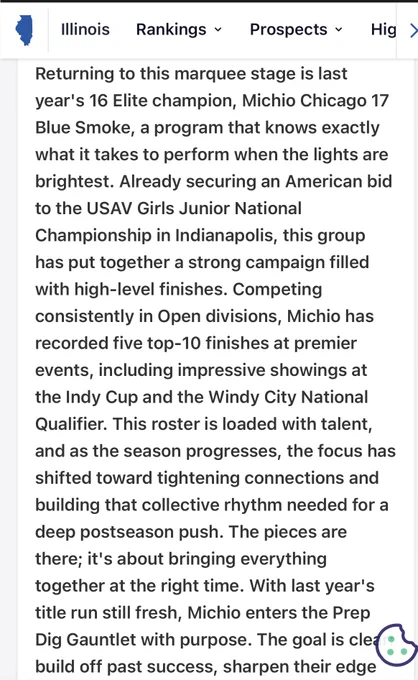Open the Illinois nav link

pyautogui.click(x=85, y=29)
